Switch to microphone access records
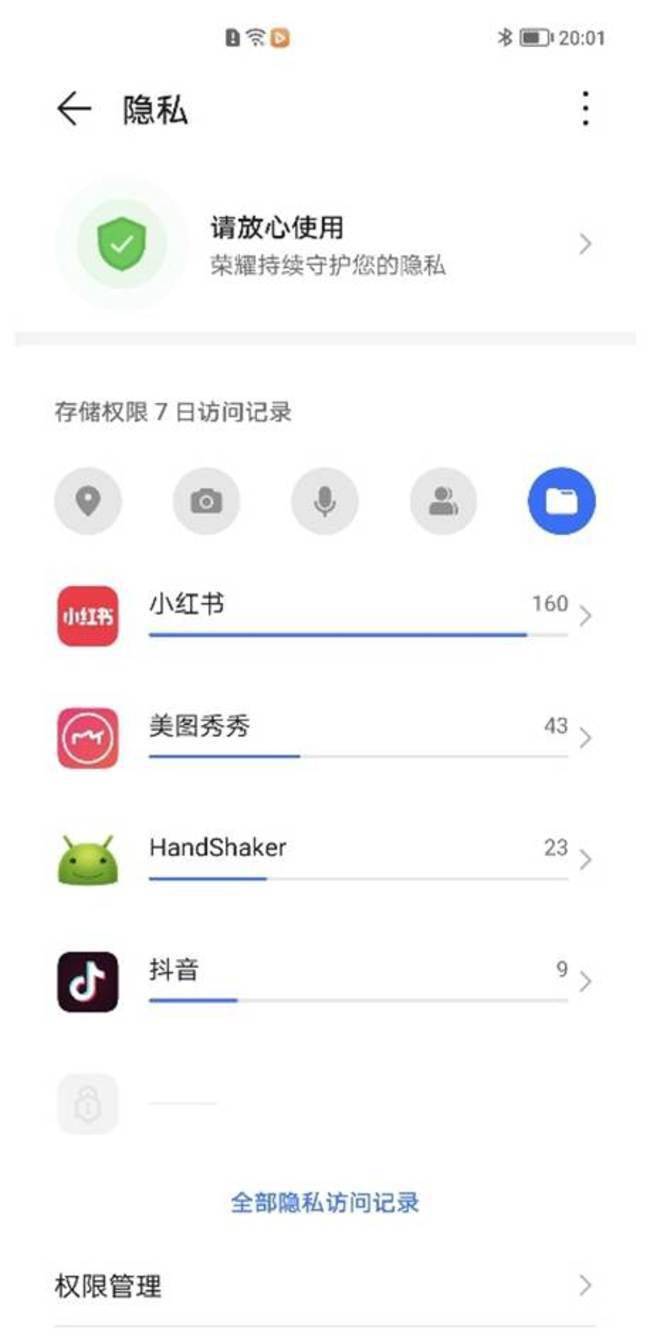 pos(325,501)
